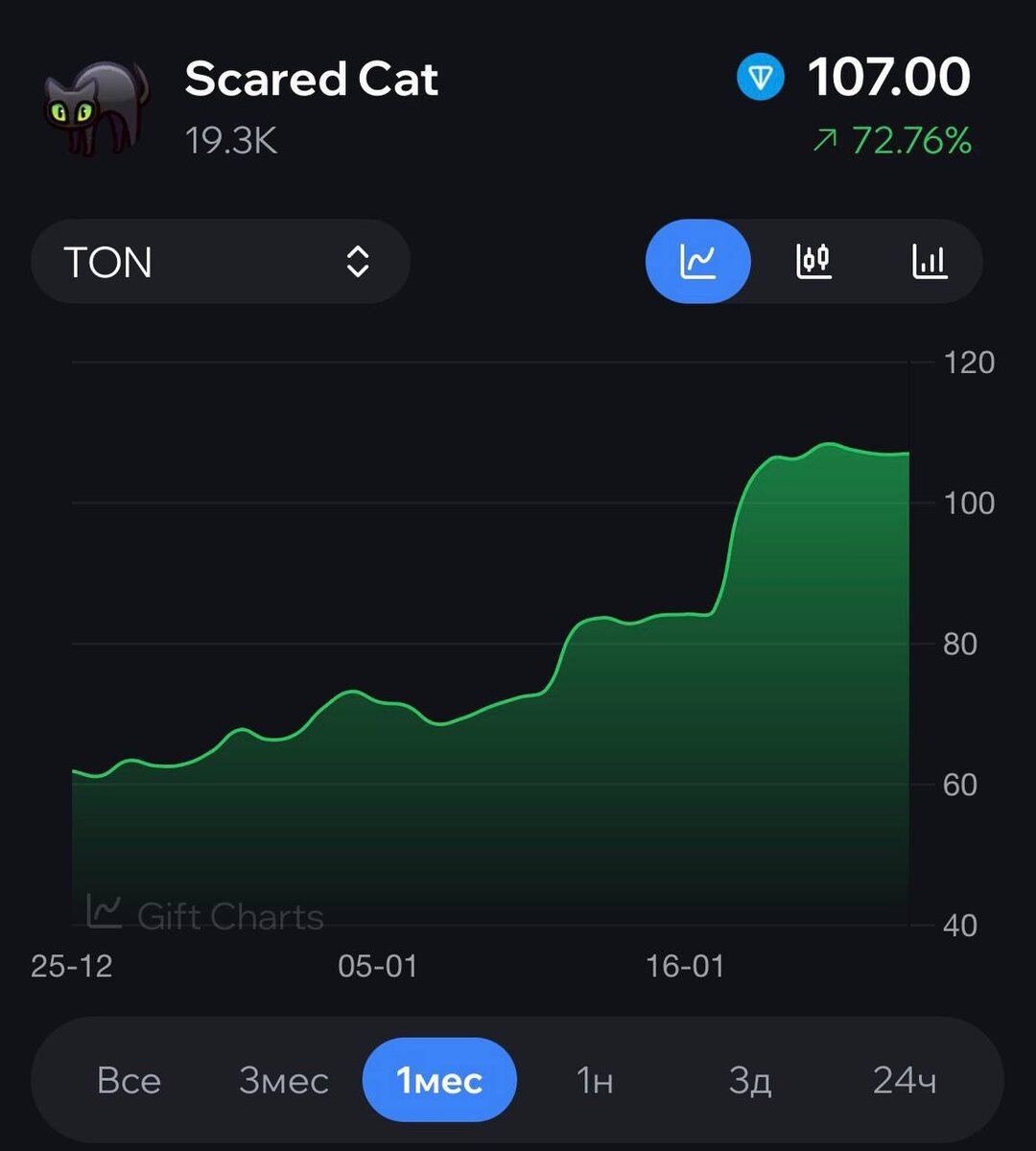This screenshot has width=1036, height=1151.
Task: Switch to the 1н time range
Action: point(595,1081)
